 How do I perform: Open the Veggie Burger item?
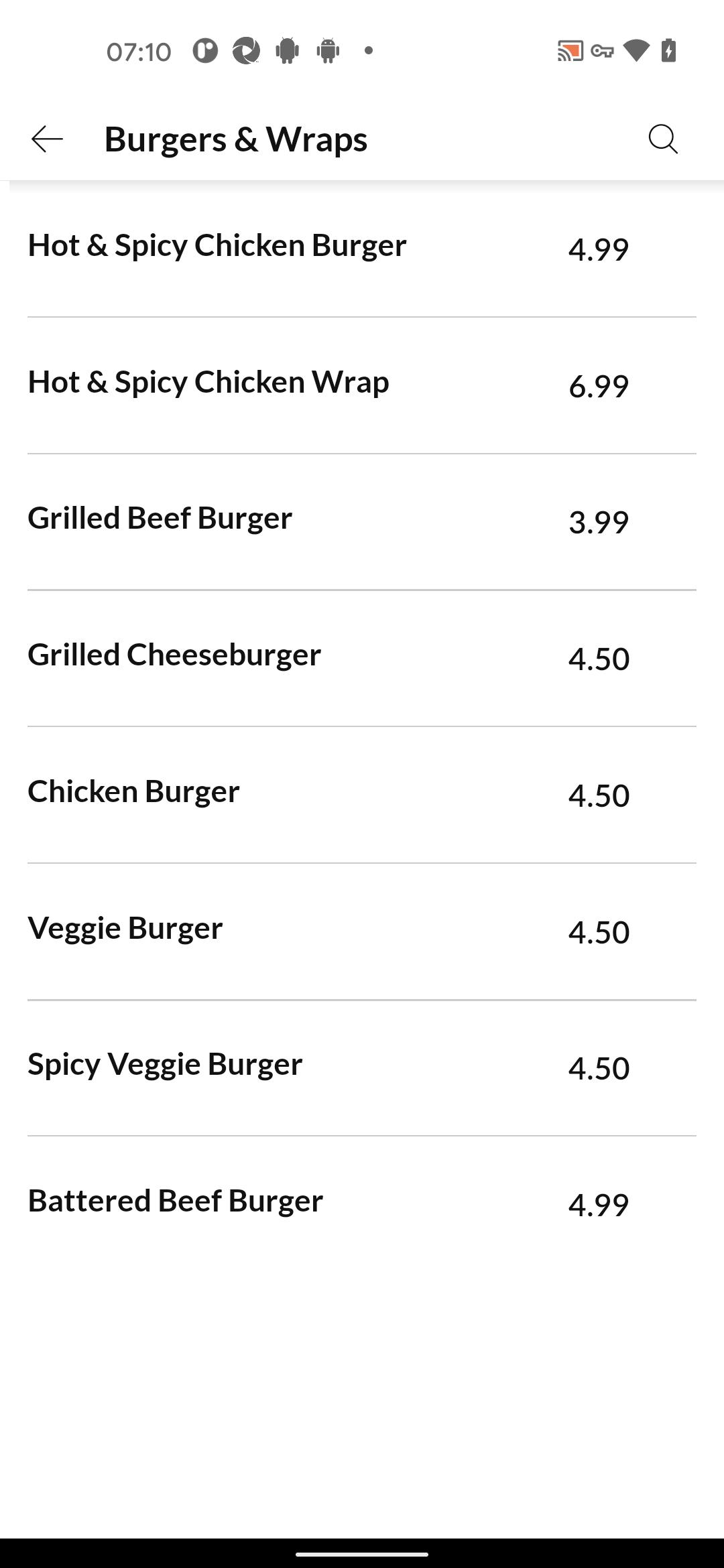[x=362, y=931]
